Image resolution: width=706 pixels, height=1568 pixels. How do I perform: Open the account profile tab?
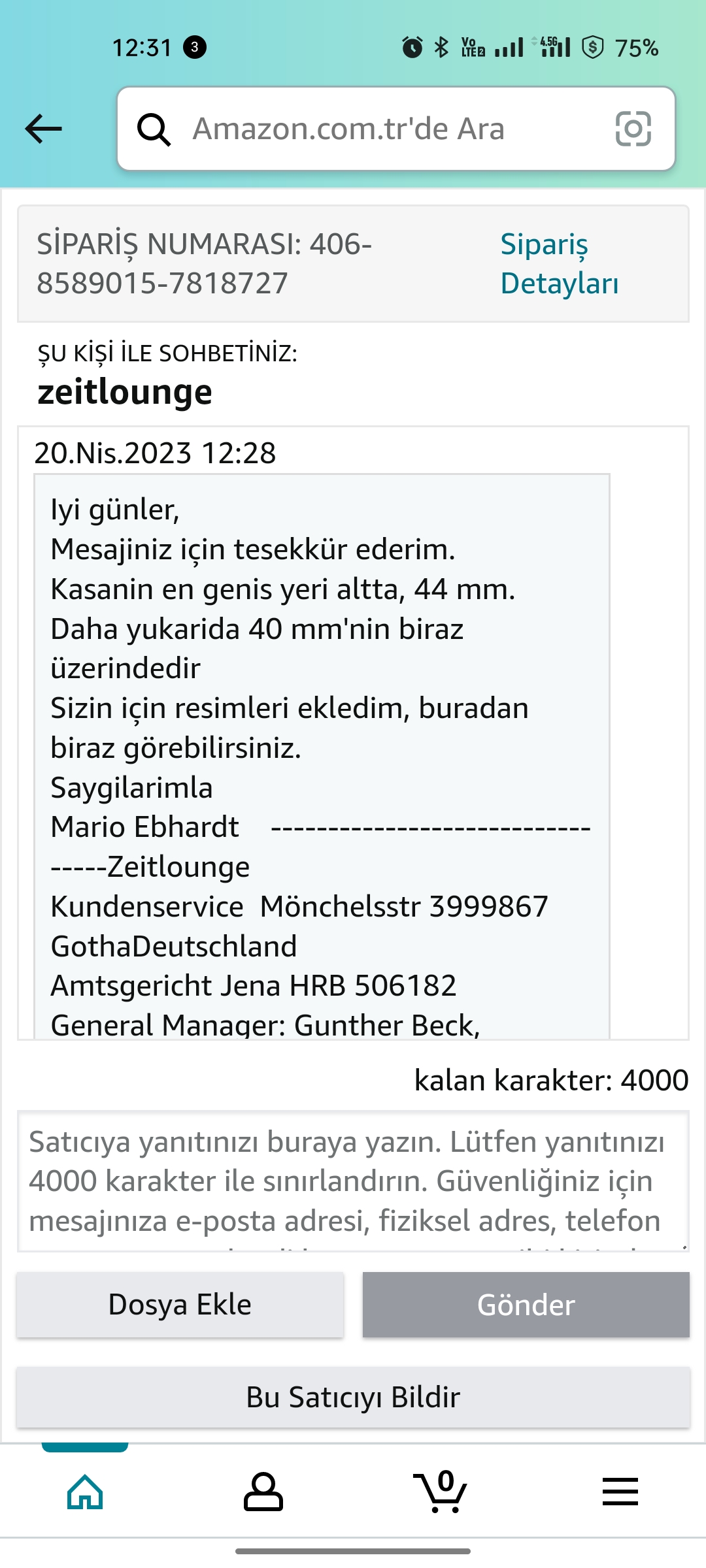[x=263, y=1492]
